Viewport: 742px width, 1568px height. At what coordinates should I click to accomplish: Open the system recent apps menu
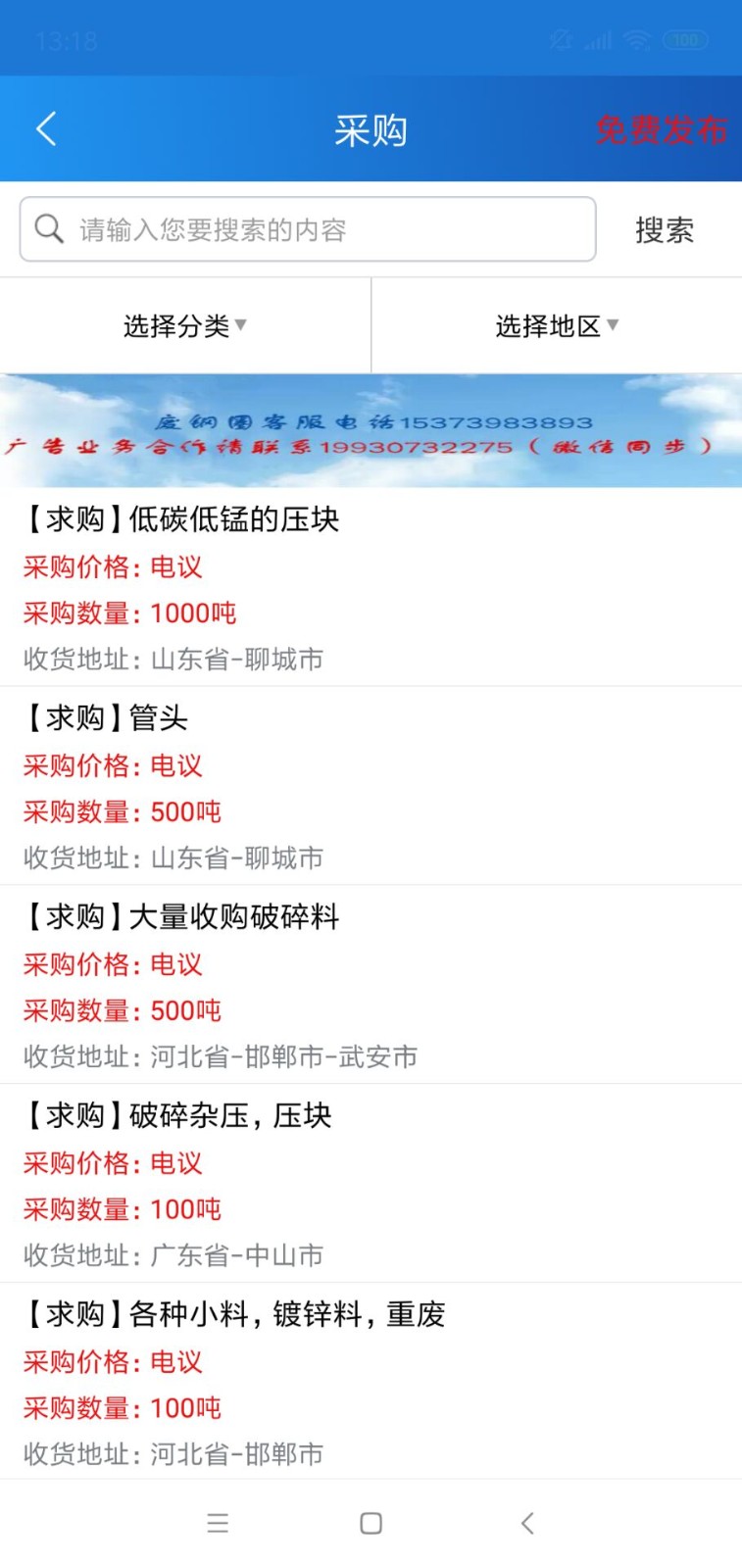[x=218, y=1523]
